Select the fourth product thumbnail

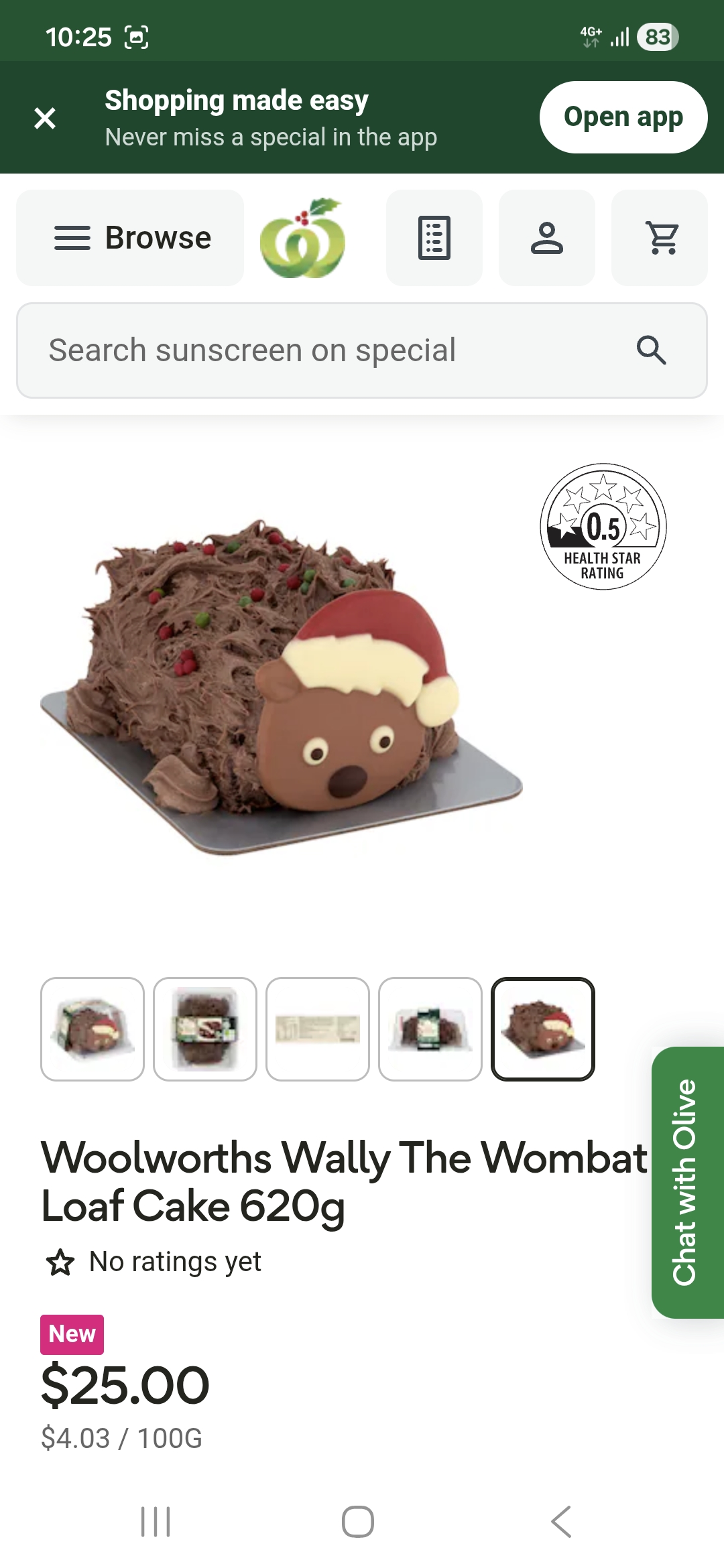[430, 1029]
